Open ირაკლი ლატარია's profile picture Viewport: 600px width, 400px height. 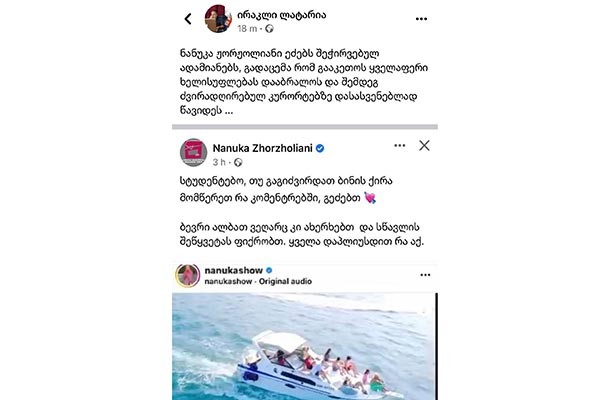220,18
